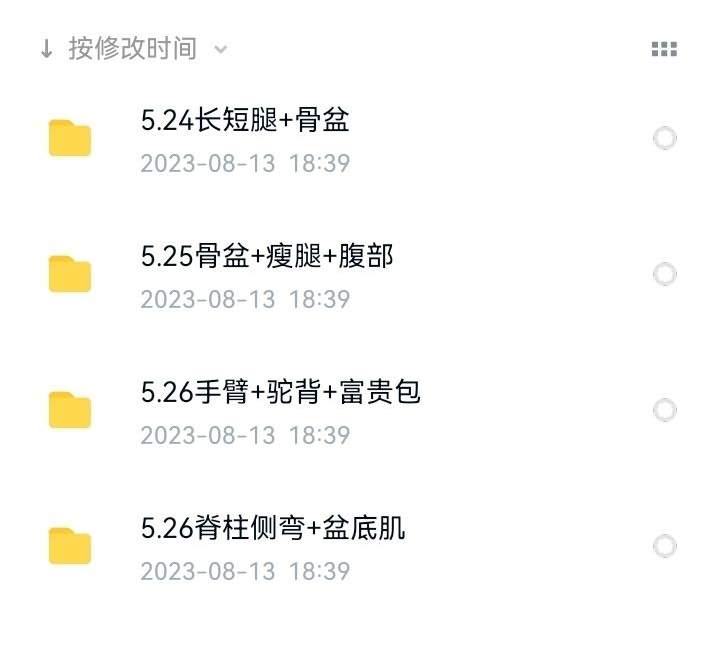This screenshot has width=720, height=647.
Task: Open the 按修改时间 sort dropdown
Action: [x=133, y=49]
